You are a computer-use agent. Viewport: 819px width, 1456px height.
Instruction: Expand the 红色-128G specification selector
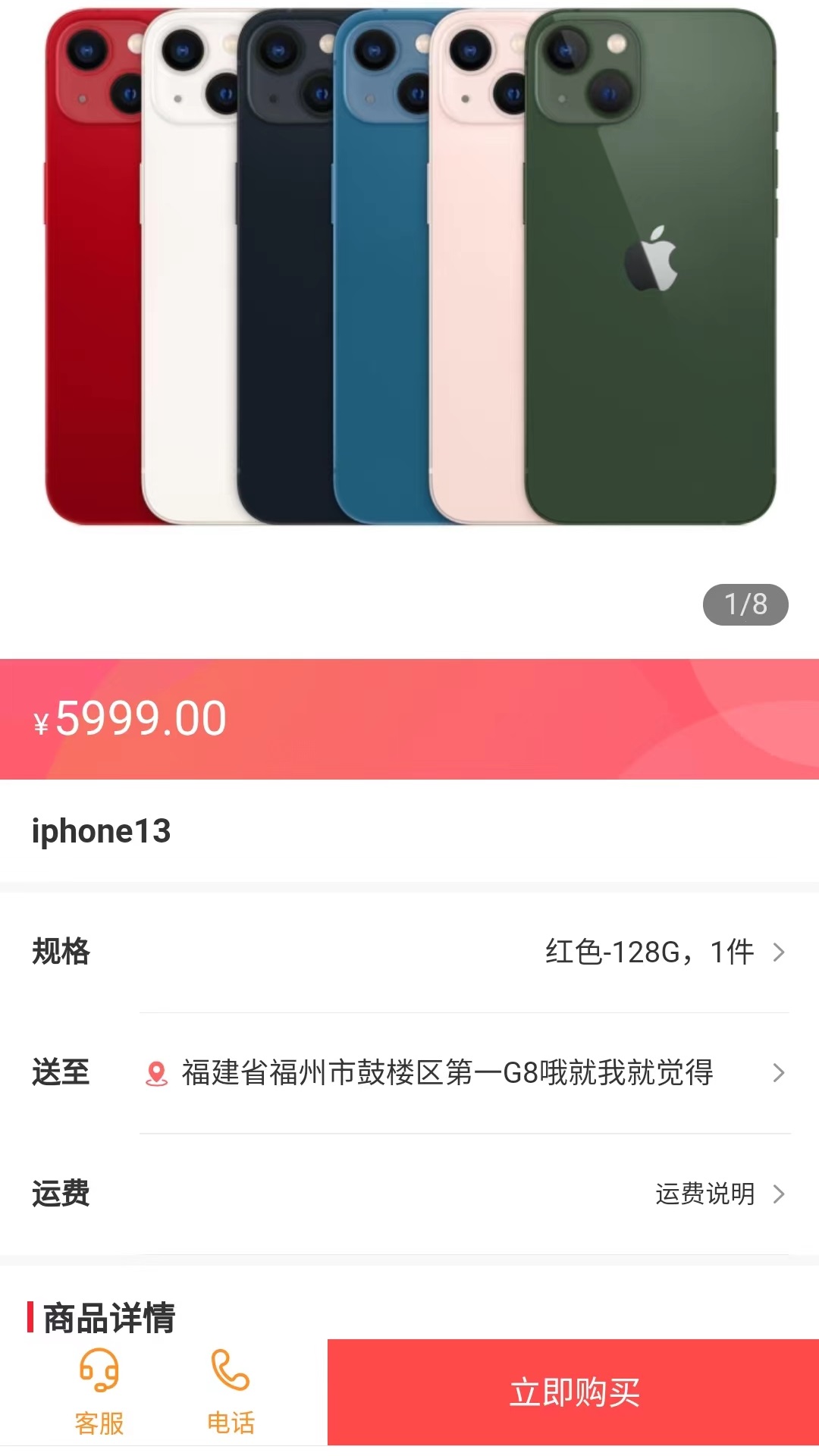(648, 952)
